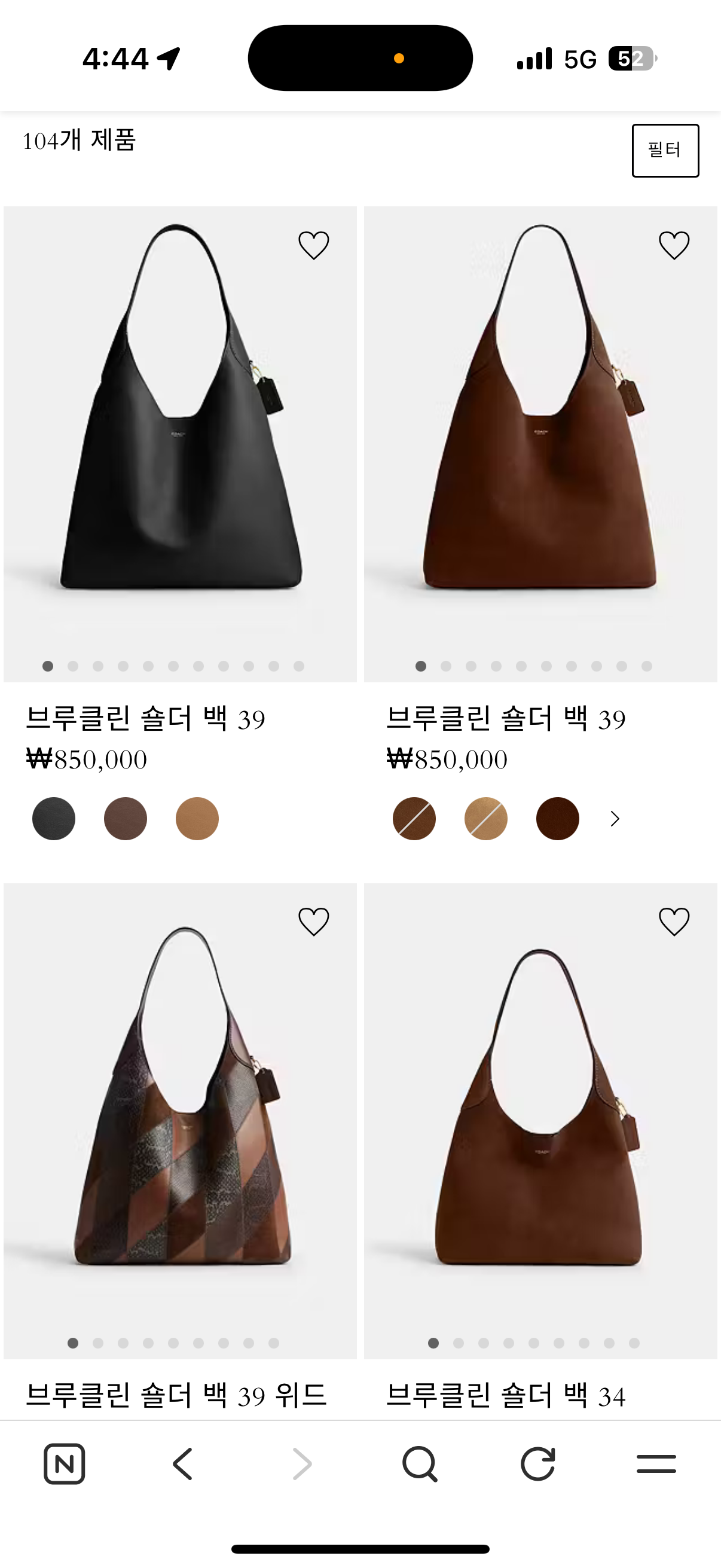Reload the current page
The image size is (721, 1568).
[x=538, y=1464]
